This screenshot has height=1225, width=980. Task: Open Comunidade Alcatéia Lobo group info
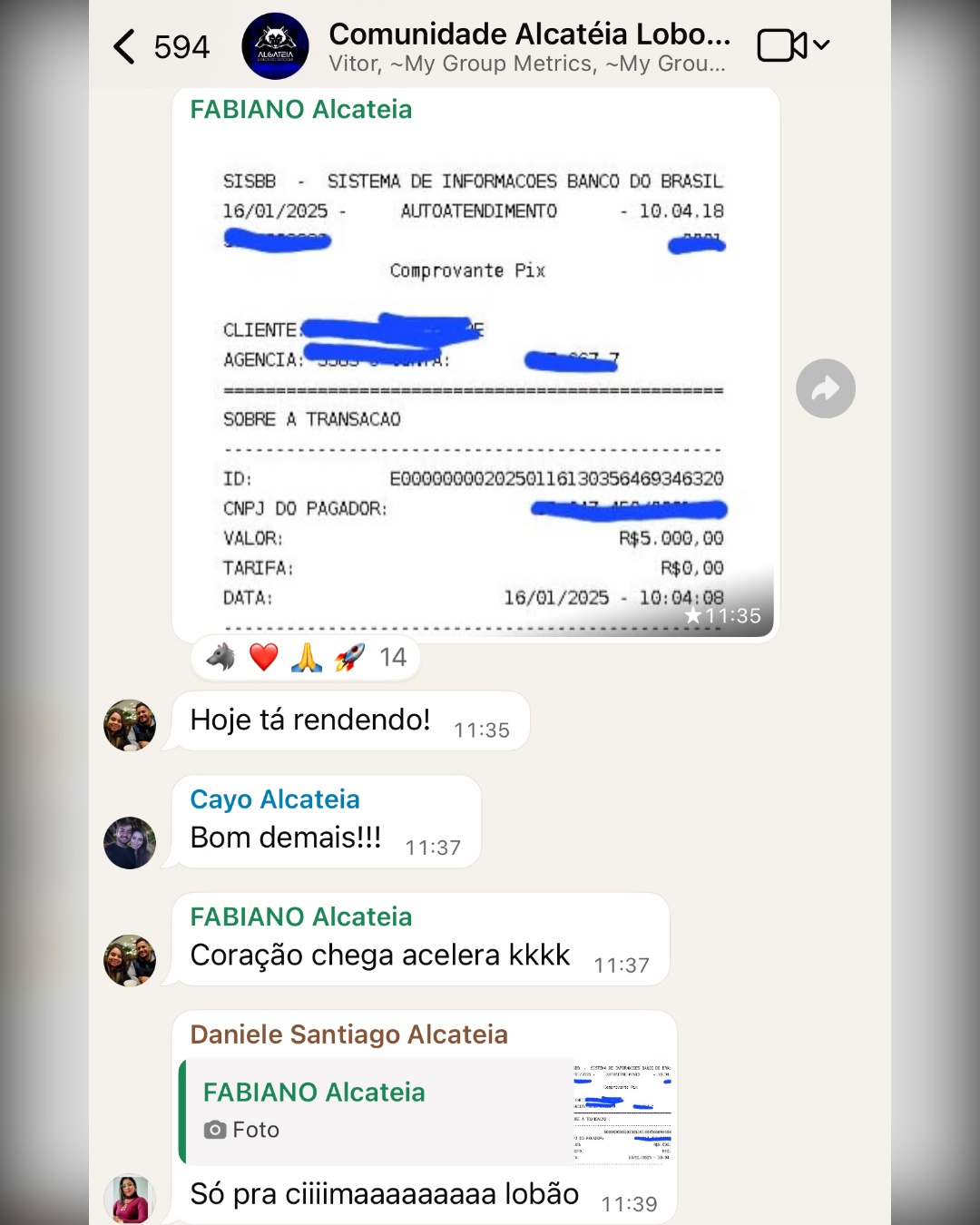pos(528,46)
